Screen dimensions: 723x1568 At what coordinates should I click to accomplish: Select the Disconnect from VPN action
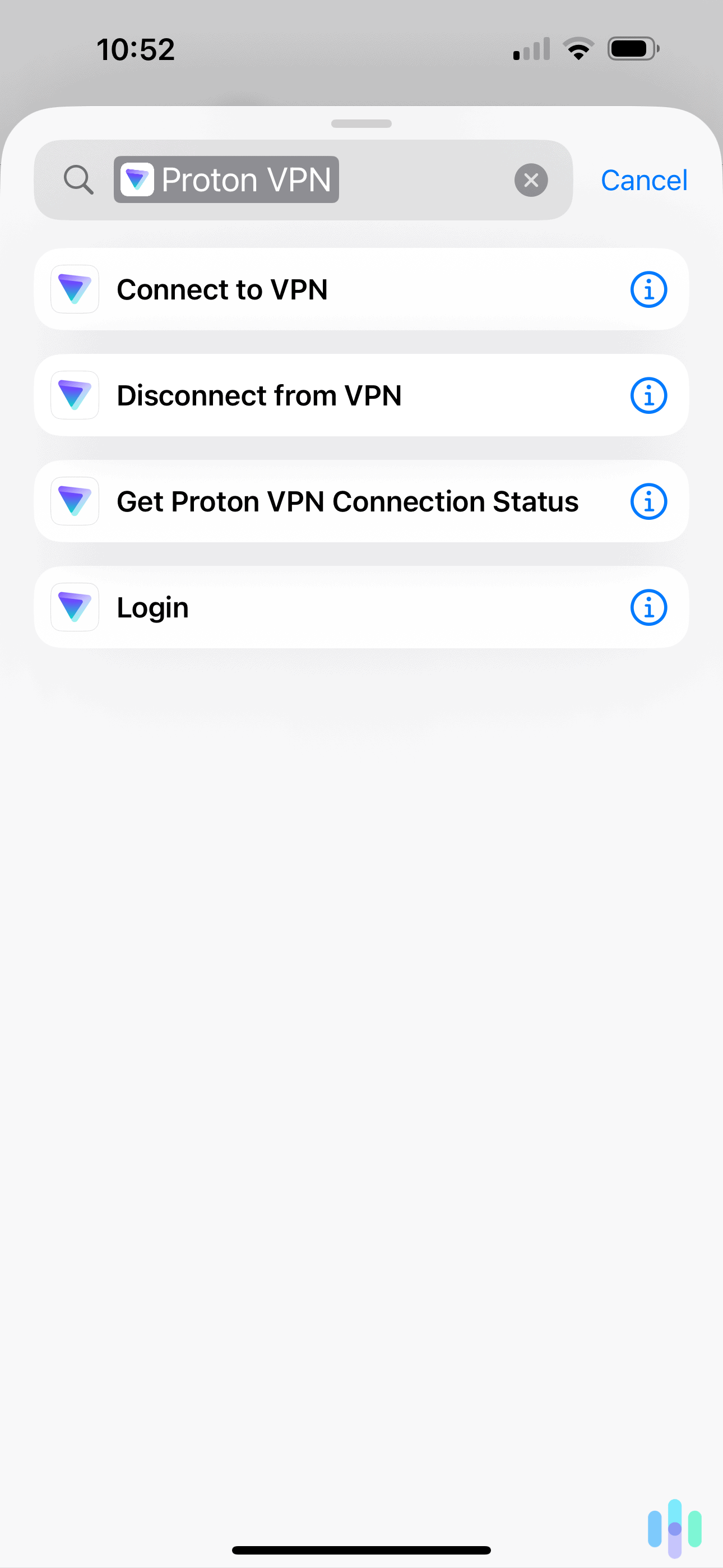pyautogui.click(x=304, y=395)
